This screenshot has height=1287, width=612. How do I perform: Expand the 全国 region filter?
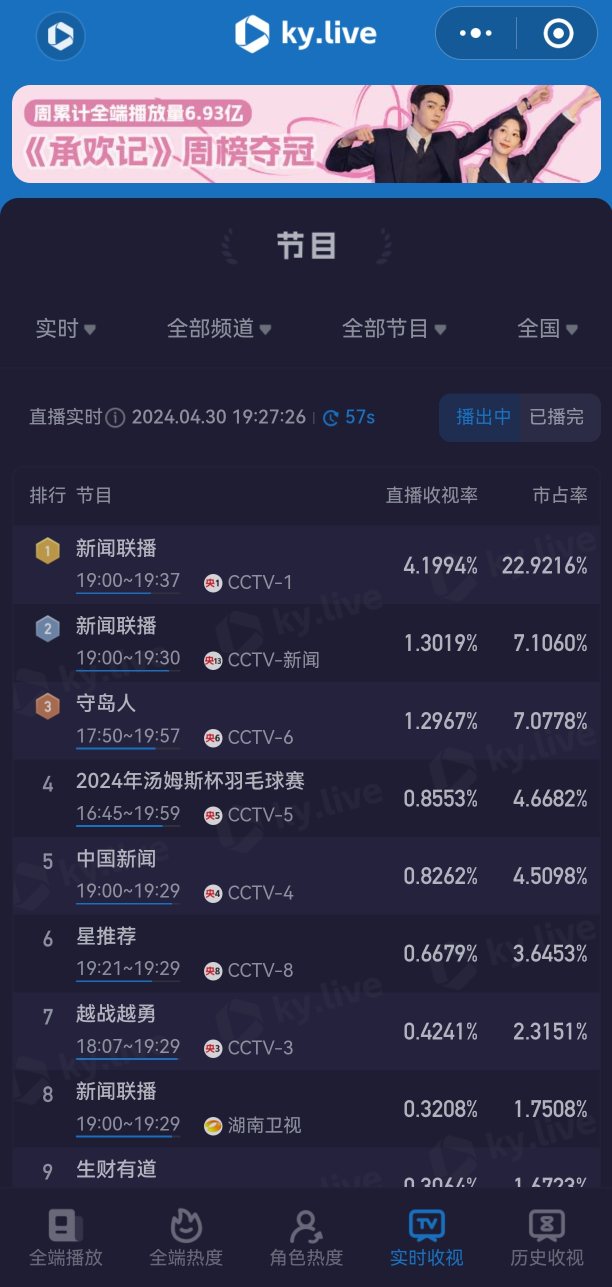pos(548,329)
